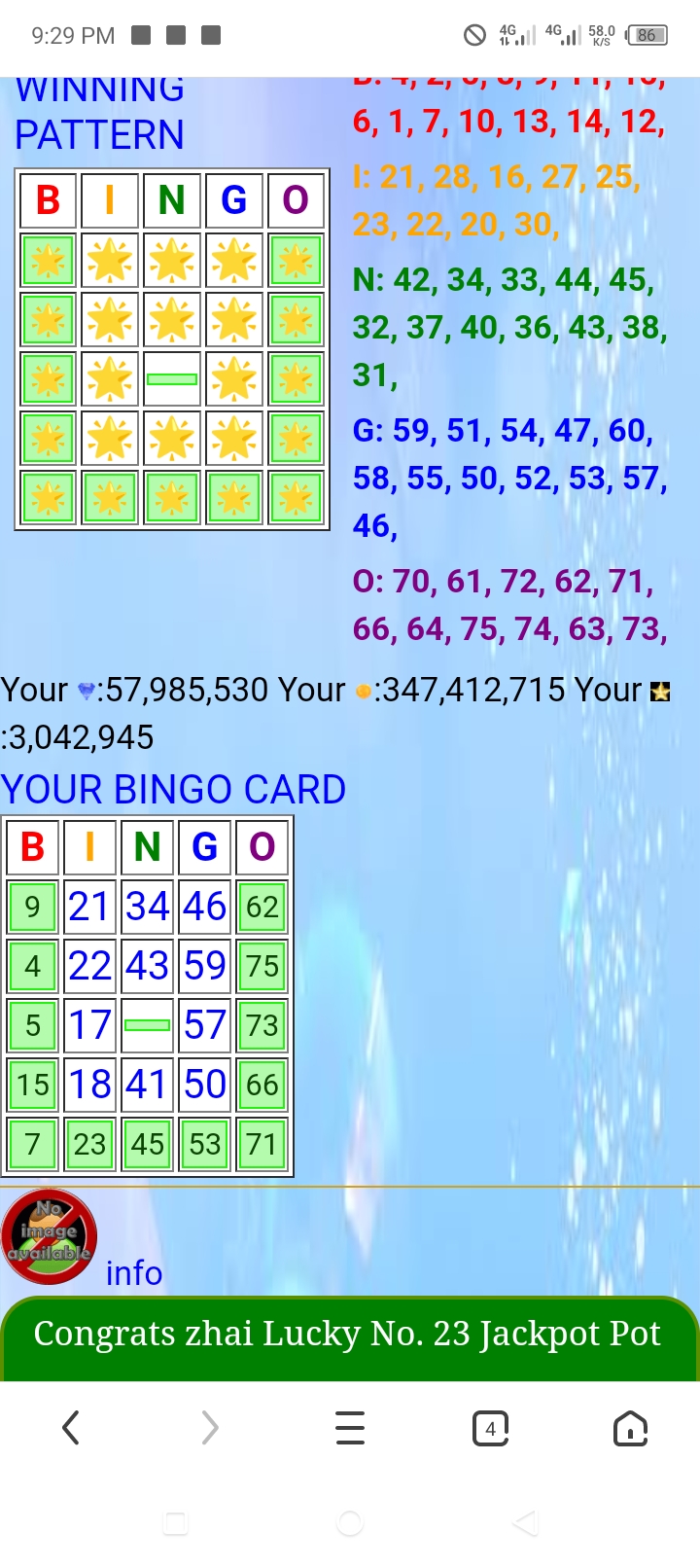The width and height of the screenshot is (700, 1568).
Task: Mark number 46 on bingo card
Action: [204, 907]
